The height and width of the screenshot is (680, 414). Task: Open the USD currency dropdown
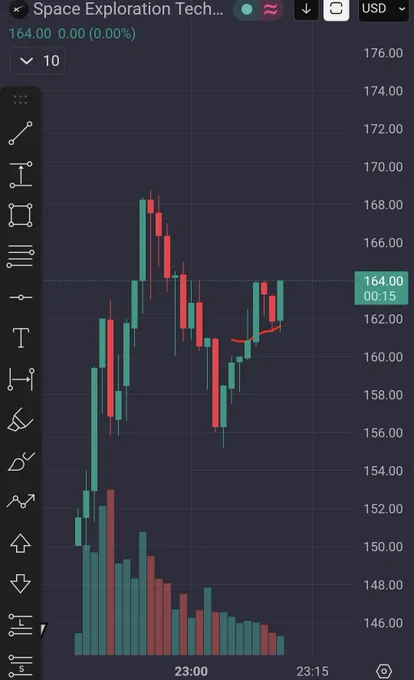click(x=384, y=9)
